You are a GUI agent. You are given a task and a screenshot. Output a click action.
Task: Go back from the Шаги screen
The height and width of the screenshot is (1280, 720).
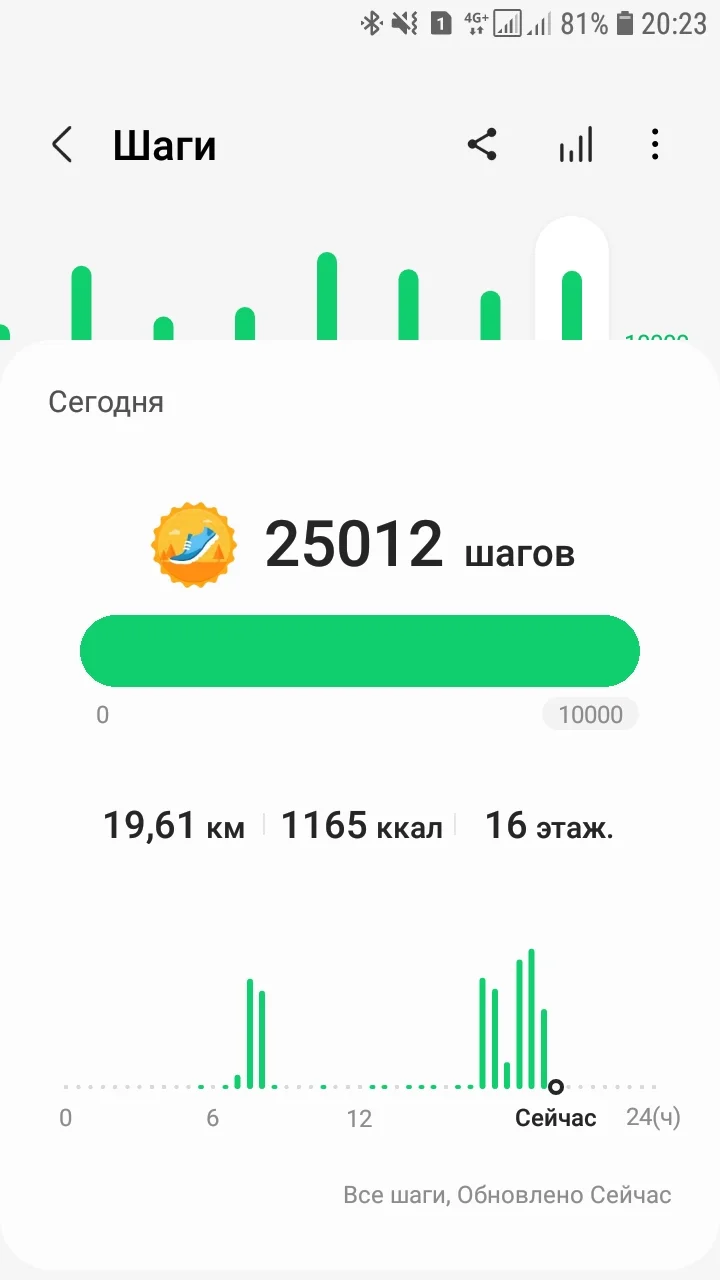coord(62,146)
